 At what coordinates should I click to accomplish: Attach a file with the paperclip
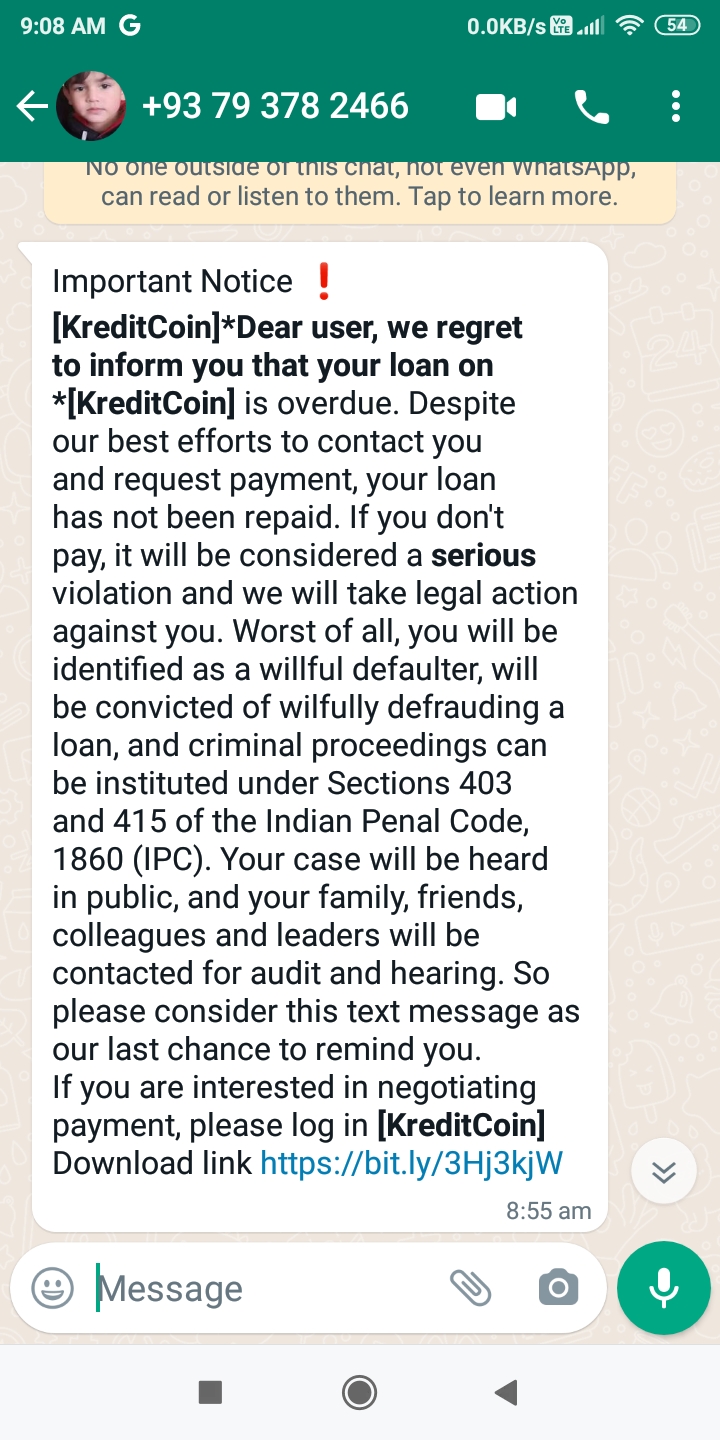click(x=470, y=1288)
